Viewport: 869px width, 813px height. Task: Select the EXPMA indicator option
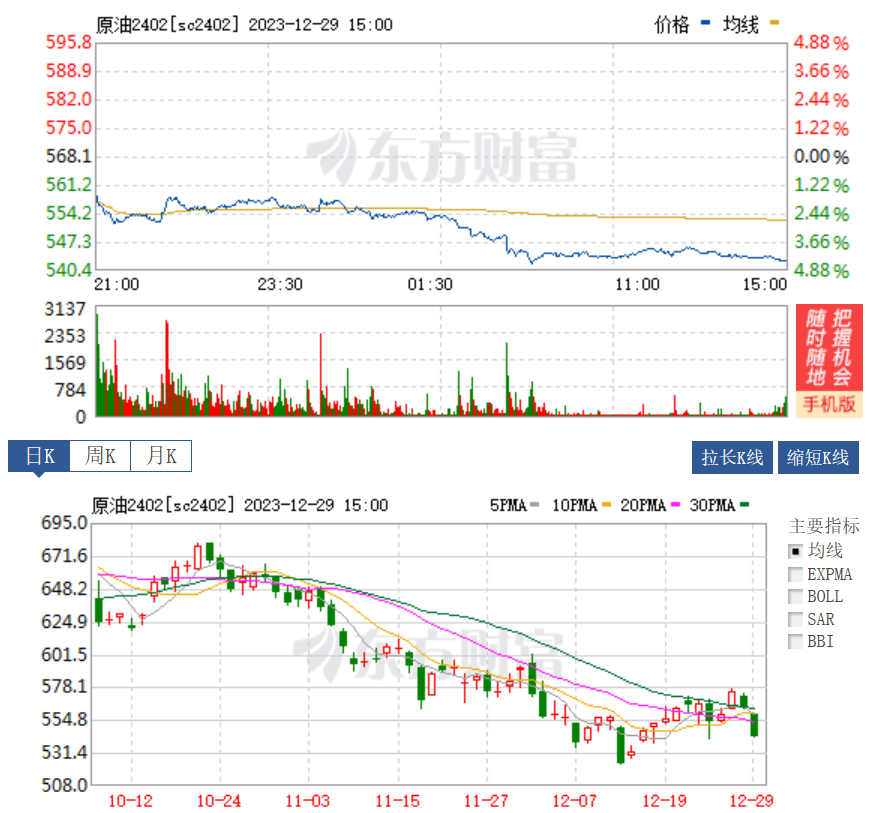pos(795,574)
